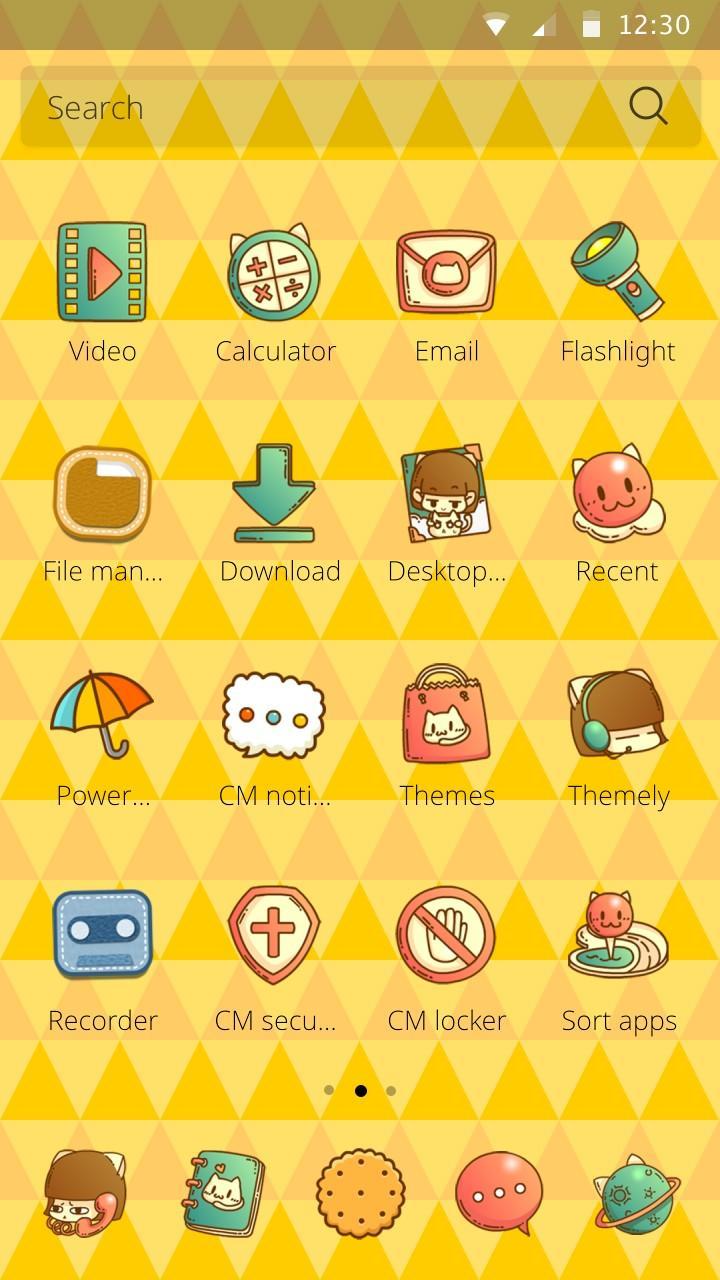The height and width of the screenshot is (1280, 720).
Task: Open CM security
Action: coord(274,935)
